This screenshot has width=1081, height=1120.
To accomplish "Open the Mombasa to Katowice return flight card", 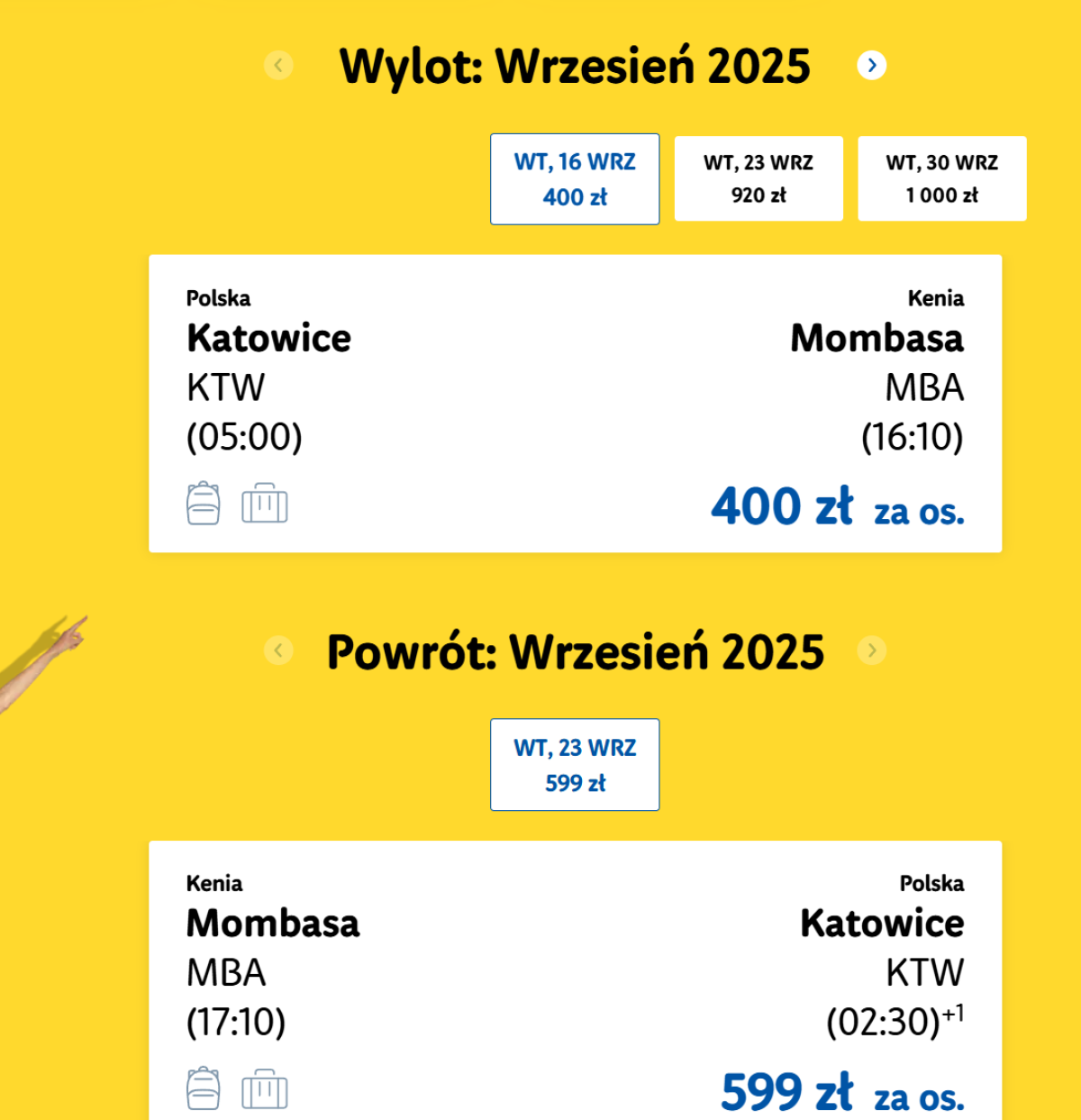I will (x=575, y=982).
